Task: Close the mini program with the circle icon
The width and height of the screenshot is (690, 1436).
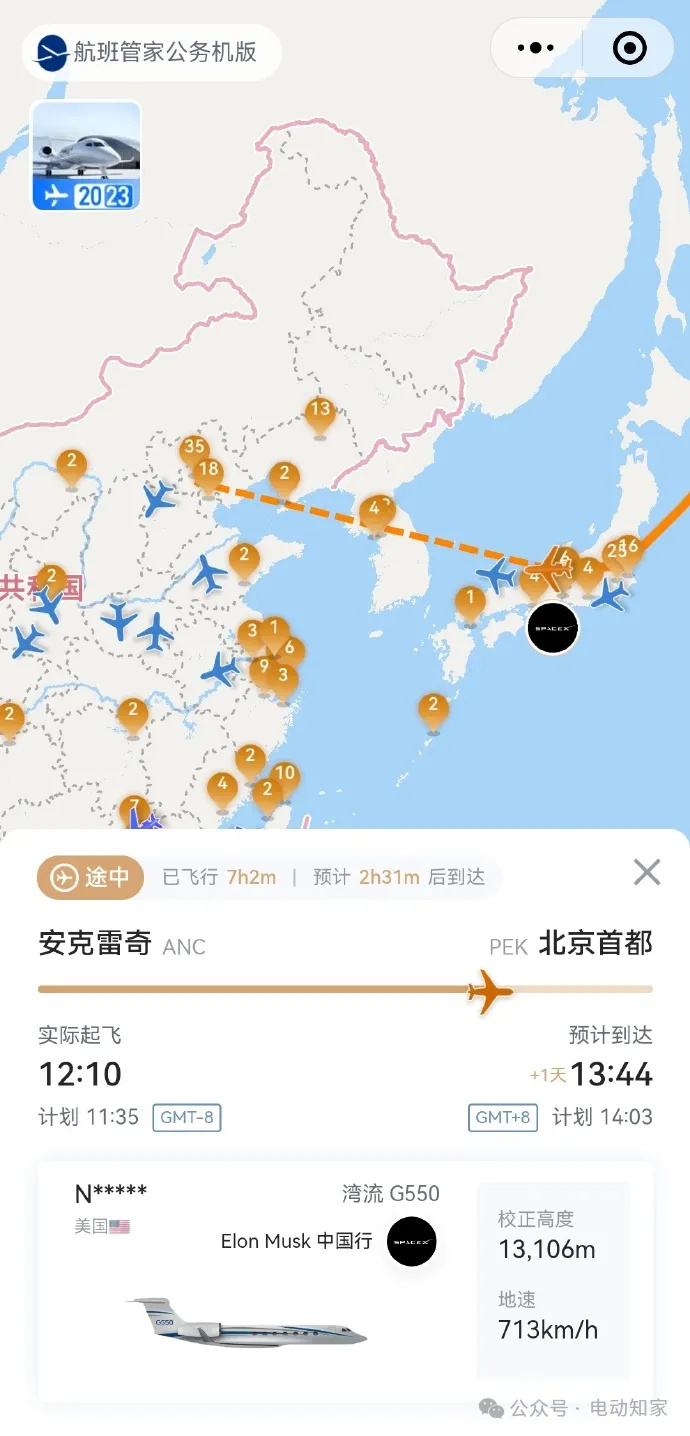Action: click(629, 47)
